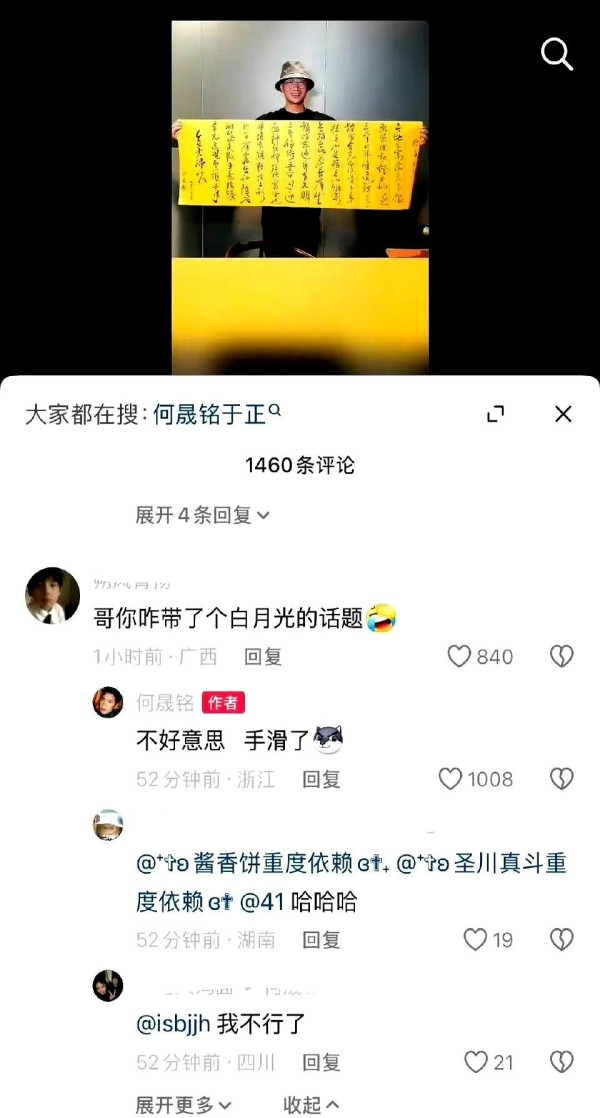
Task: Open the @isbjjh mention link
Action: (172, 1024)
